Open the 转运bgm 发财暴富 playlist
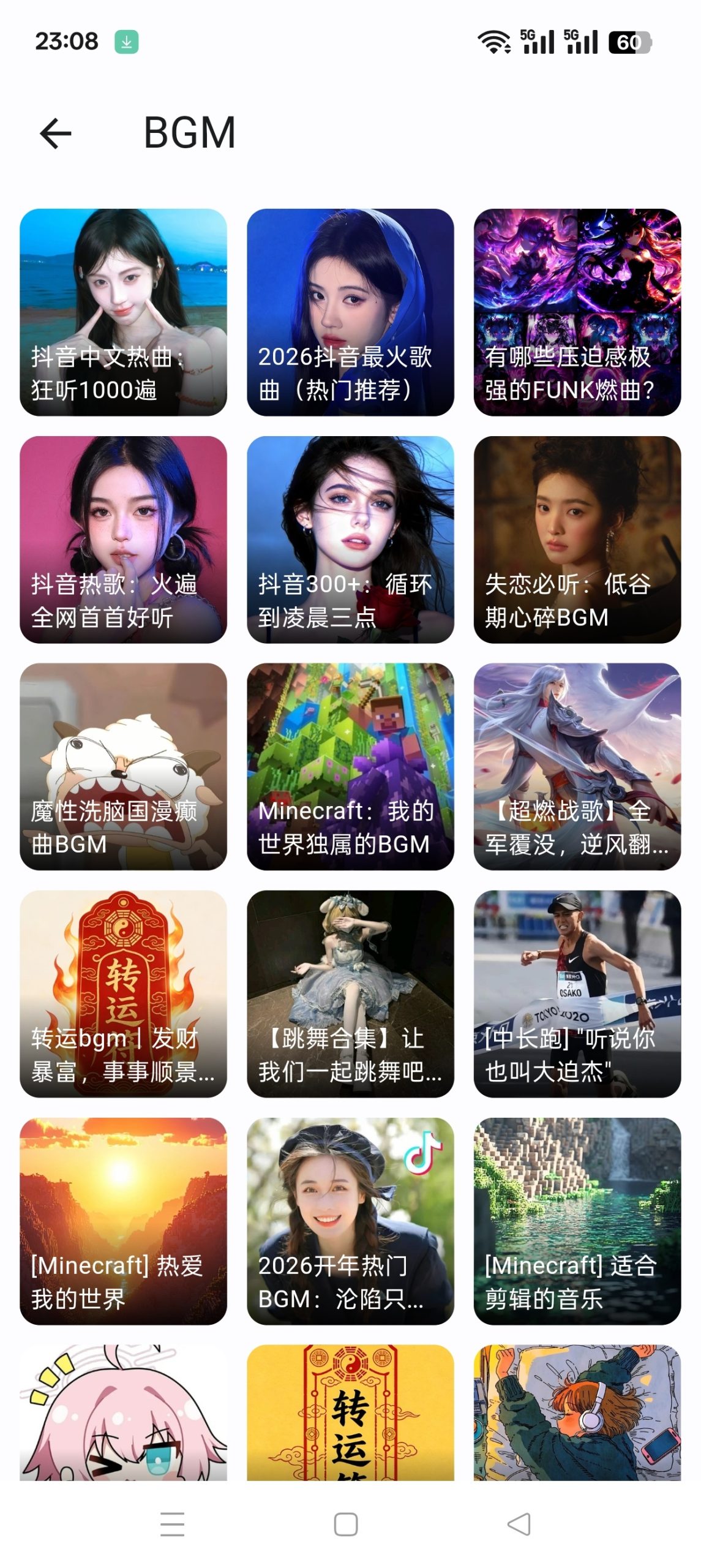Screen dimensions: 701x1568 click(122, 992)
